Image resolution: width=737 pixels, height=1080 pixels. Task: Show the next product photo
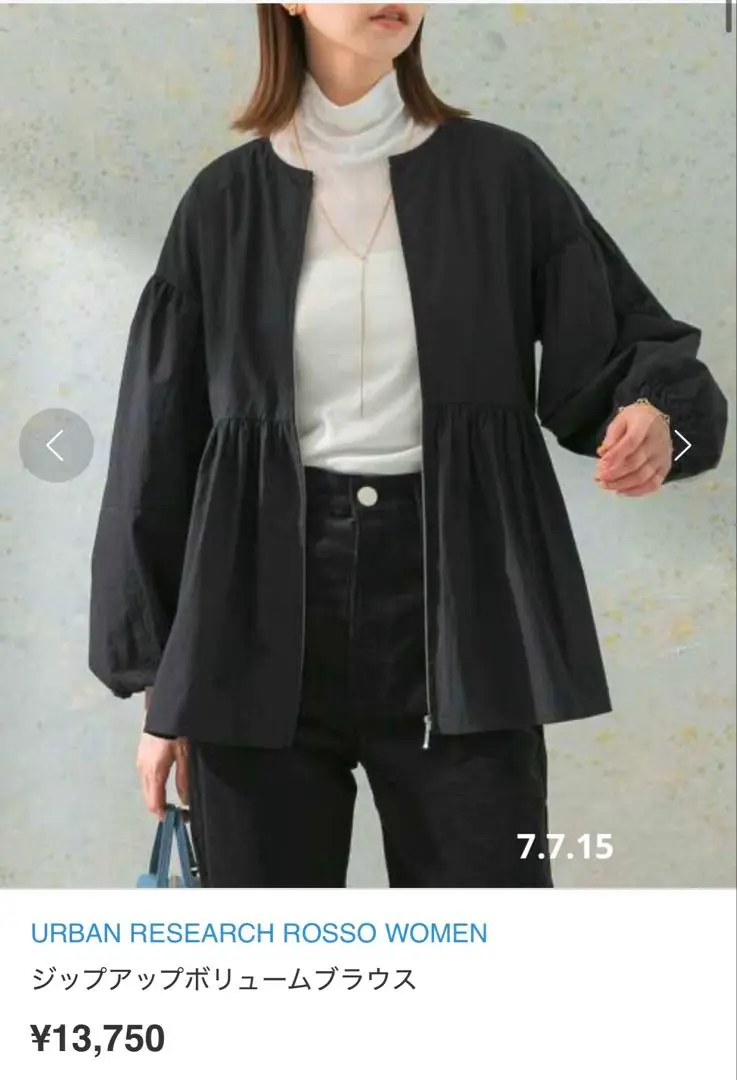click(683, 445)
